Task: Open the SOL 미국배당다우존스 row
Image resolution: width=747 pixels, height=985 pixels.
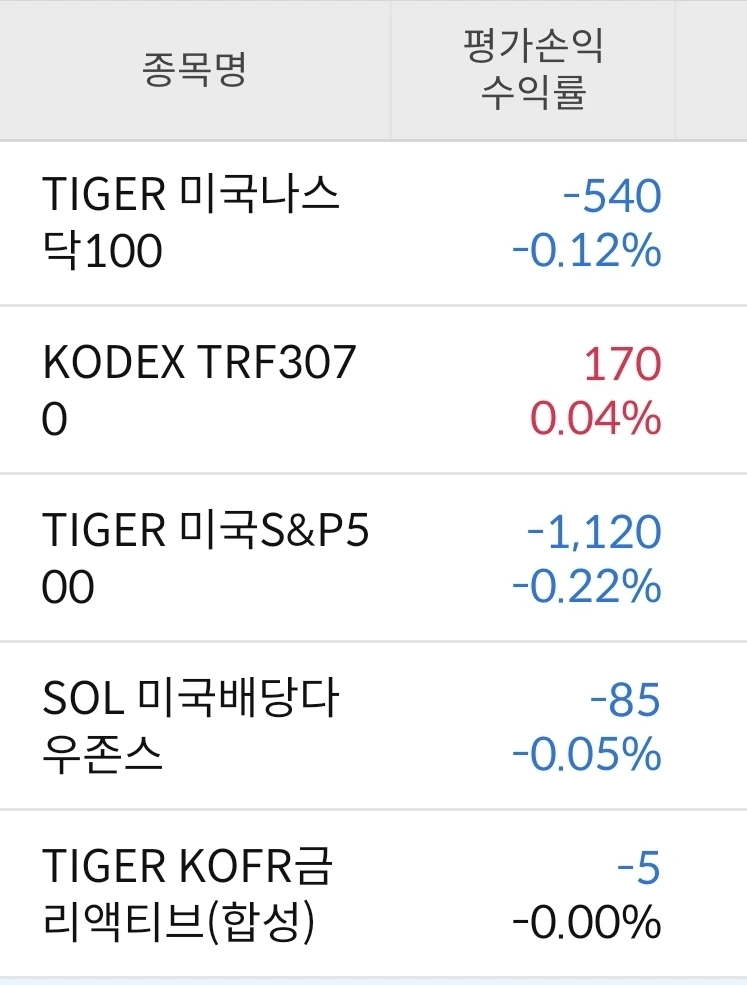Action: (x=192, y=727)
